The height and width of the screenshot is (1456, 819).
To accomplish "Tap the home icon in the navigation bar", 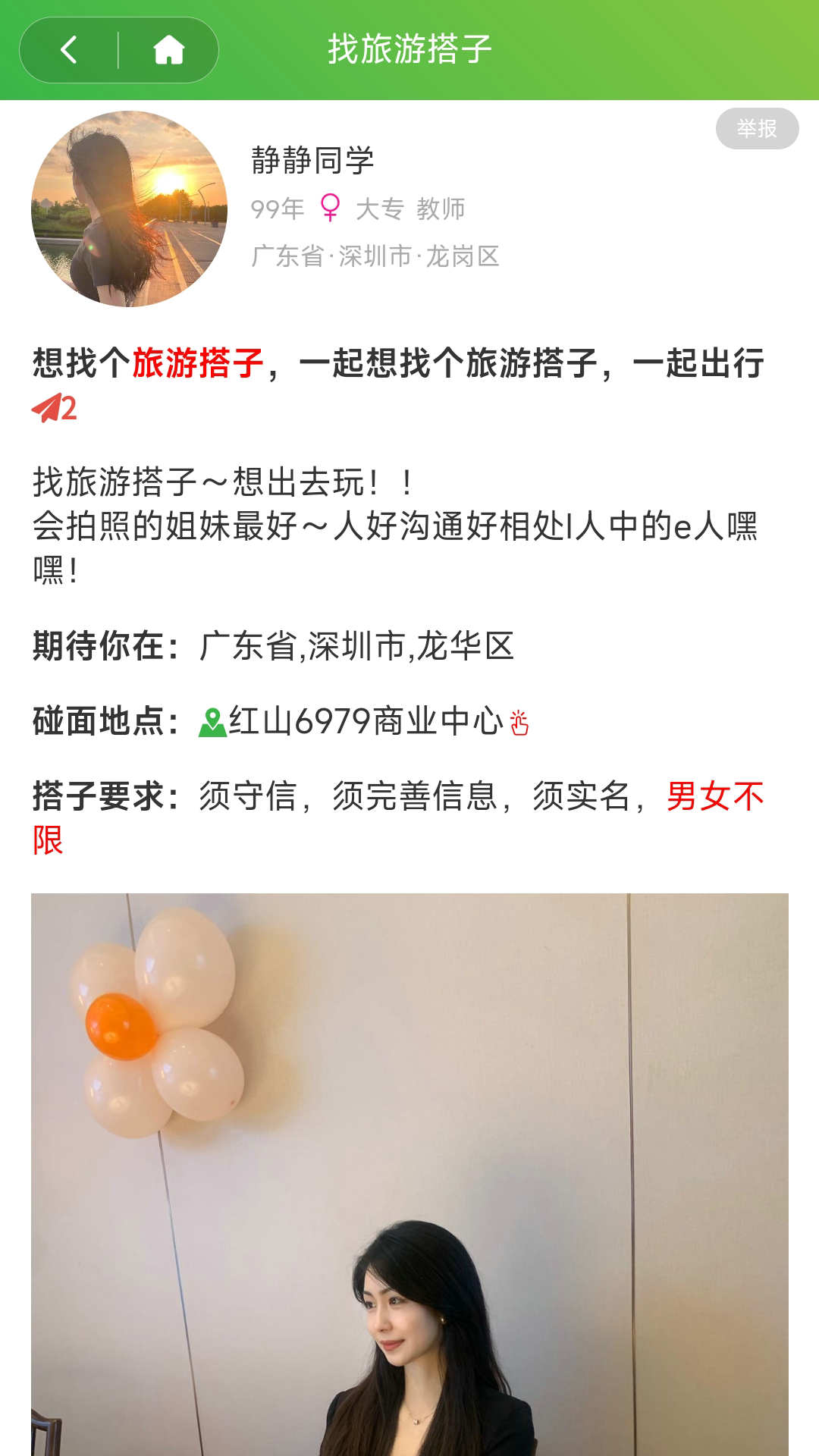I will (168, 51).
